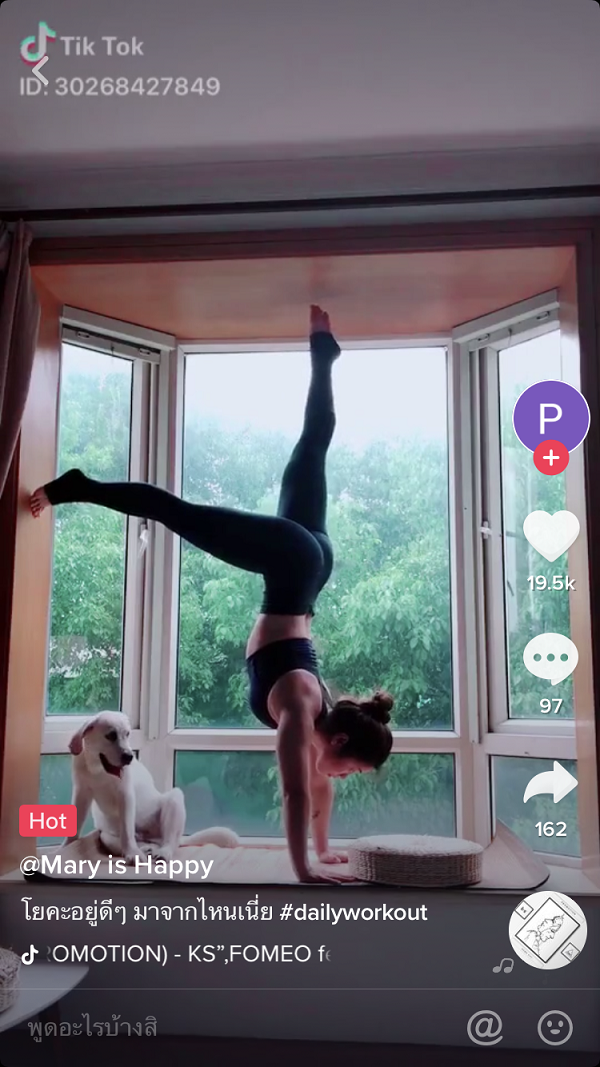Open the @Mary is Happy profile

click(116, 866)
